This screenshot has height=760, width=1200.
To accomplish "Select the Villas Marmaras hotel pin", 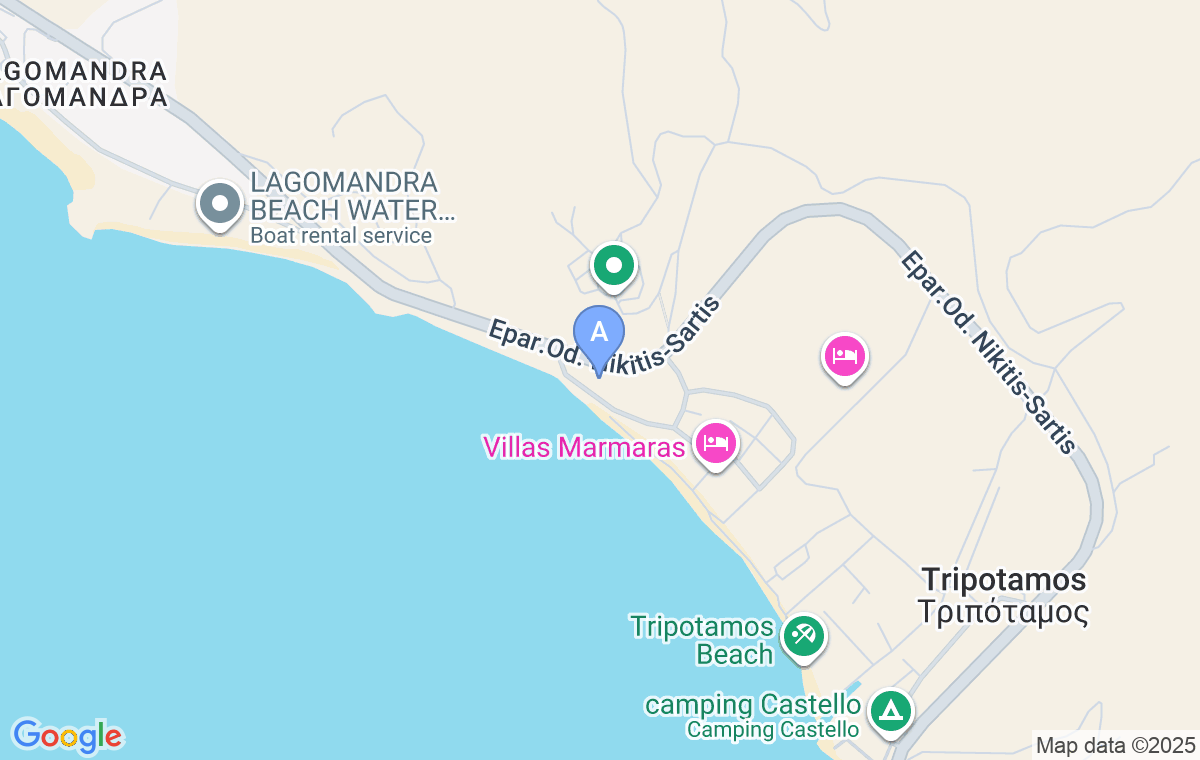I will click(715, 441).
